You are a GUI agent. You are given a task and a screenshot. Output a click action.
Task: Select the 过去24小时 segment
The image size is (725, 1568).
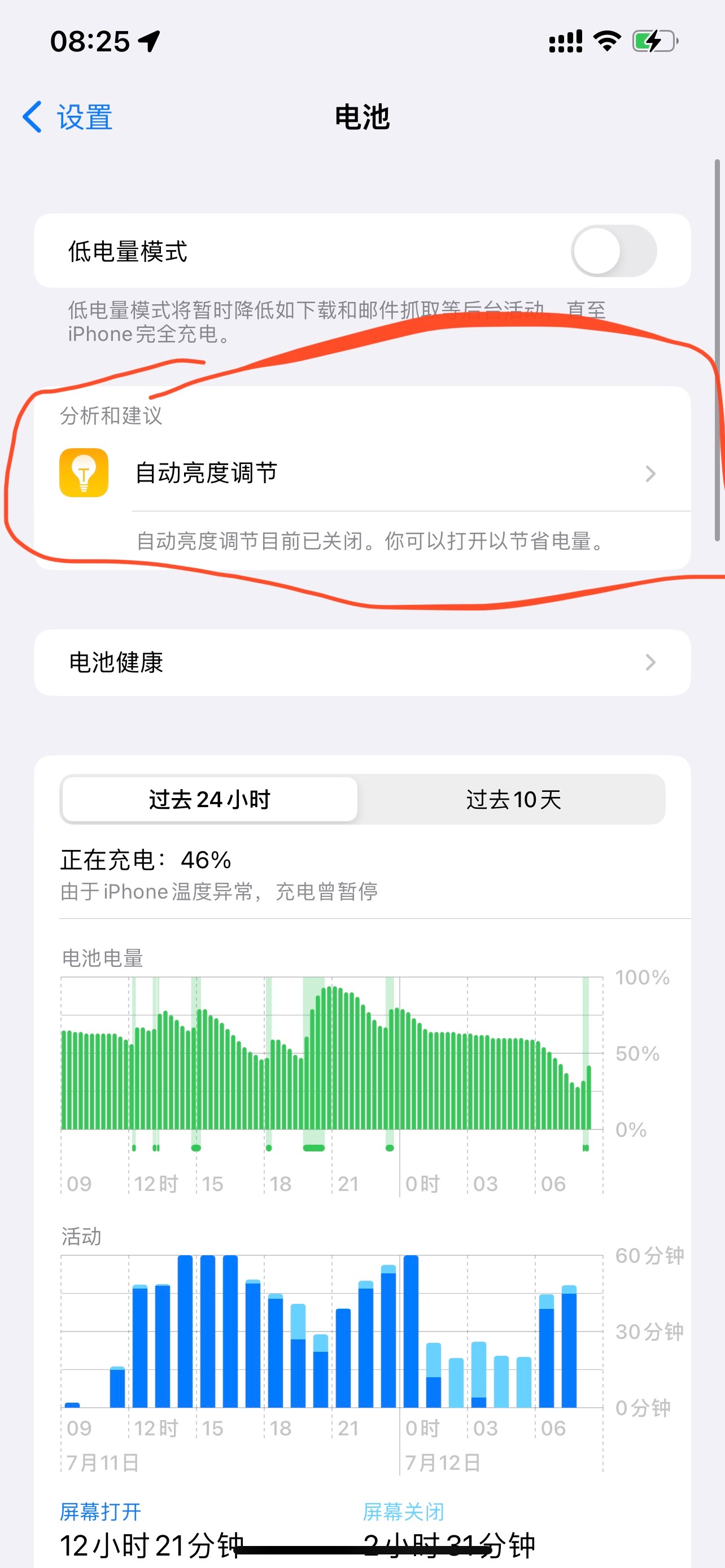(209, 799)
